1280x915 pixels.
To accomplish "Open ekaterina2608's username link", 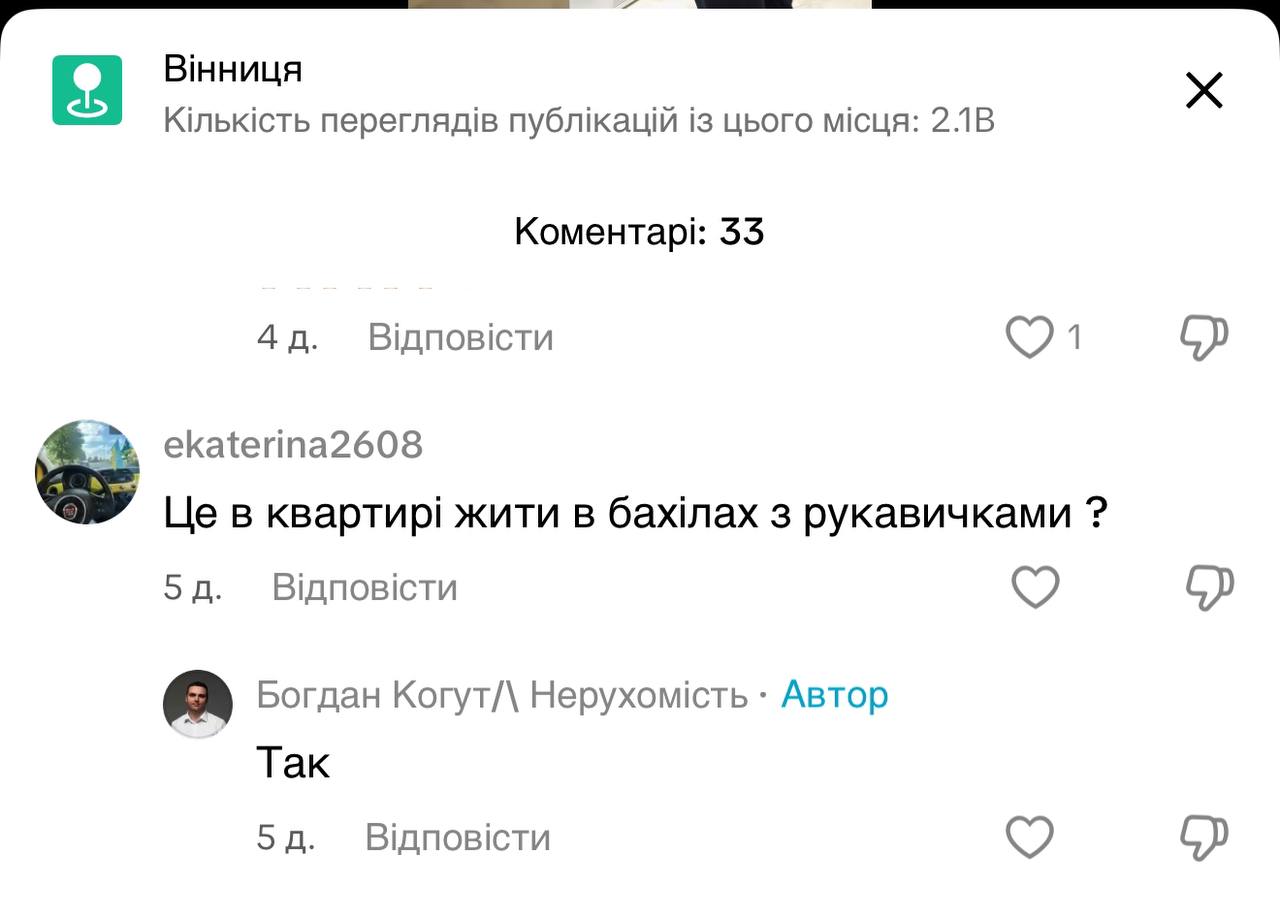I will [293, 445].
